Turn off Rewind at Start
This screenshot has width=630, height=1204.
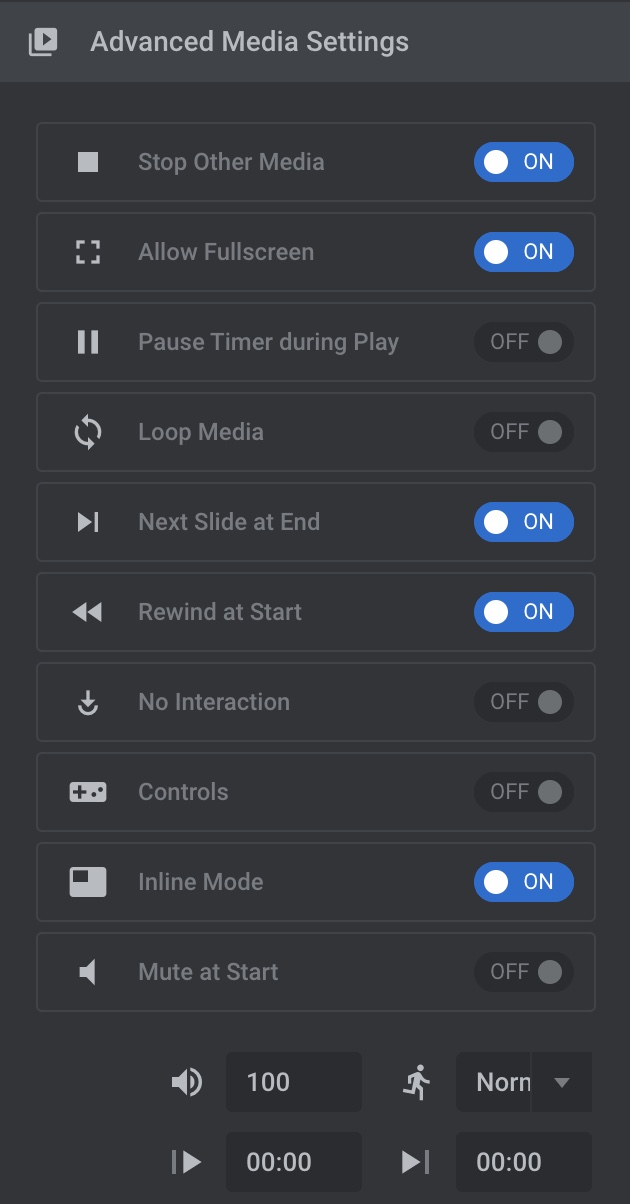[x=524, y=612]
